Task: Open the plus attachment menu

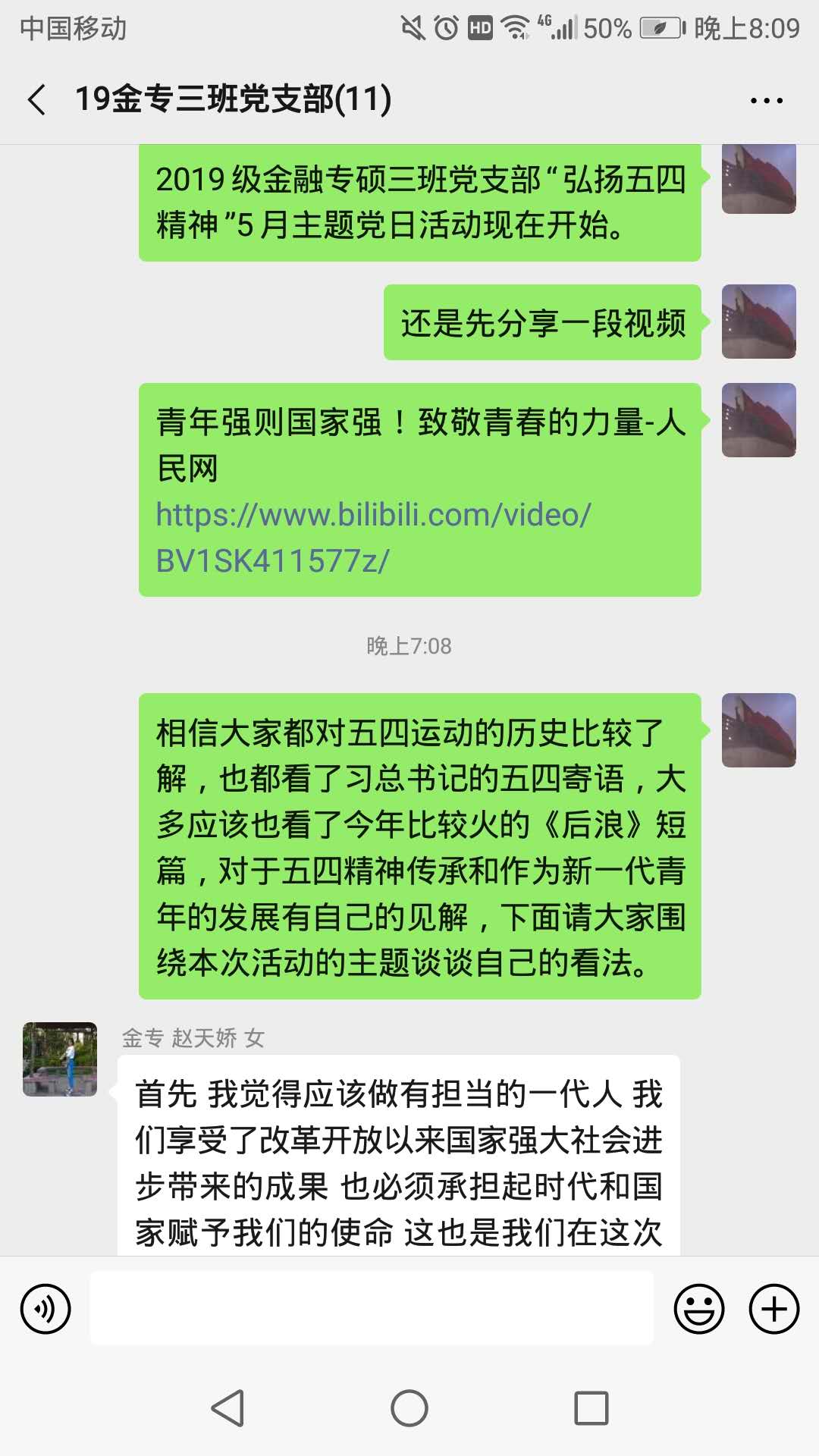Action: click(x=773, y=1308)
